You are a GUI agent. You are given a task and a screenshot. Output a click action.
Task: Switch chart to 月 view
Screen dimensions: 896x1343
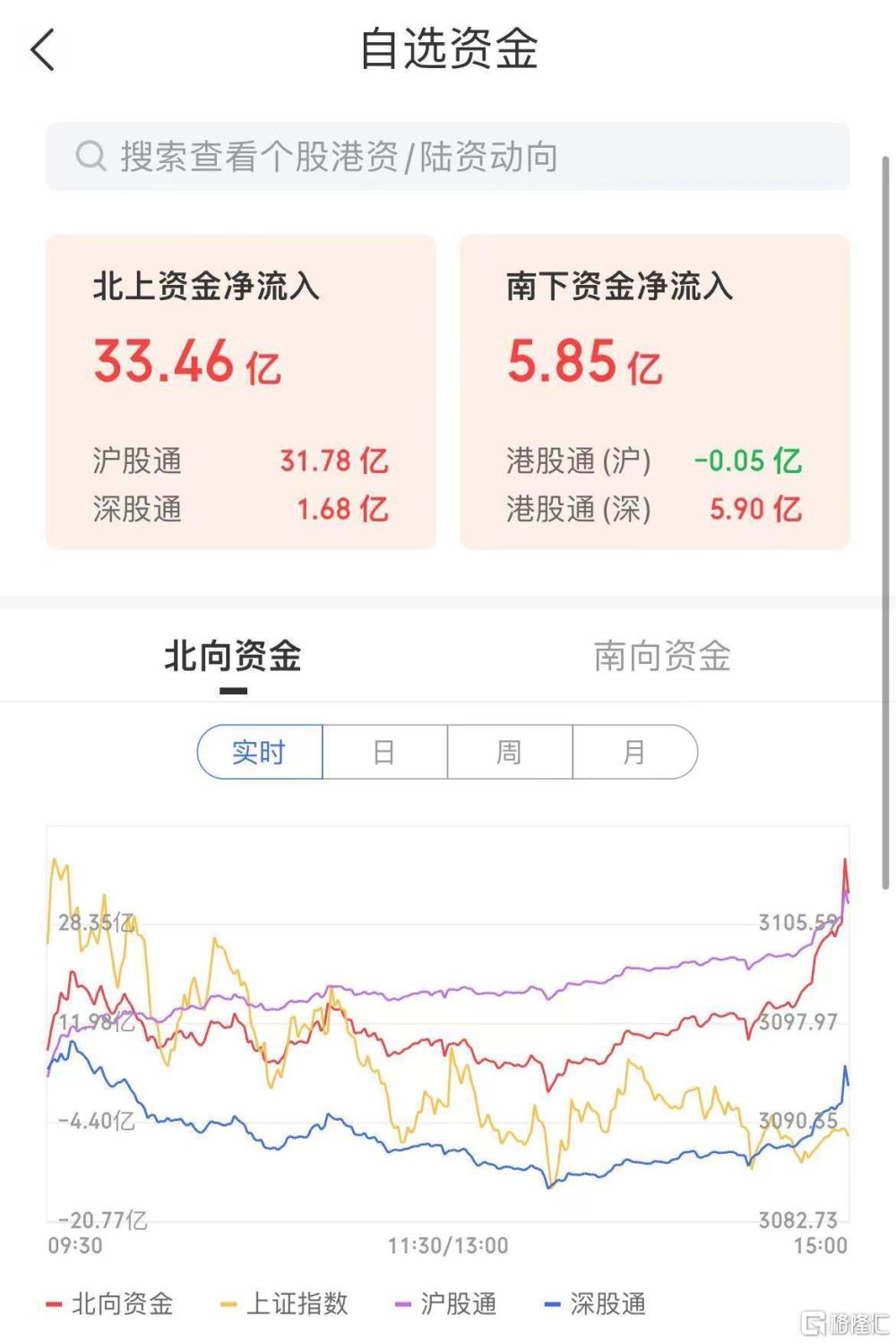pos(634,752)
